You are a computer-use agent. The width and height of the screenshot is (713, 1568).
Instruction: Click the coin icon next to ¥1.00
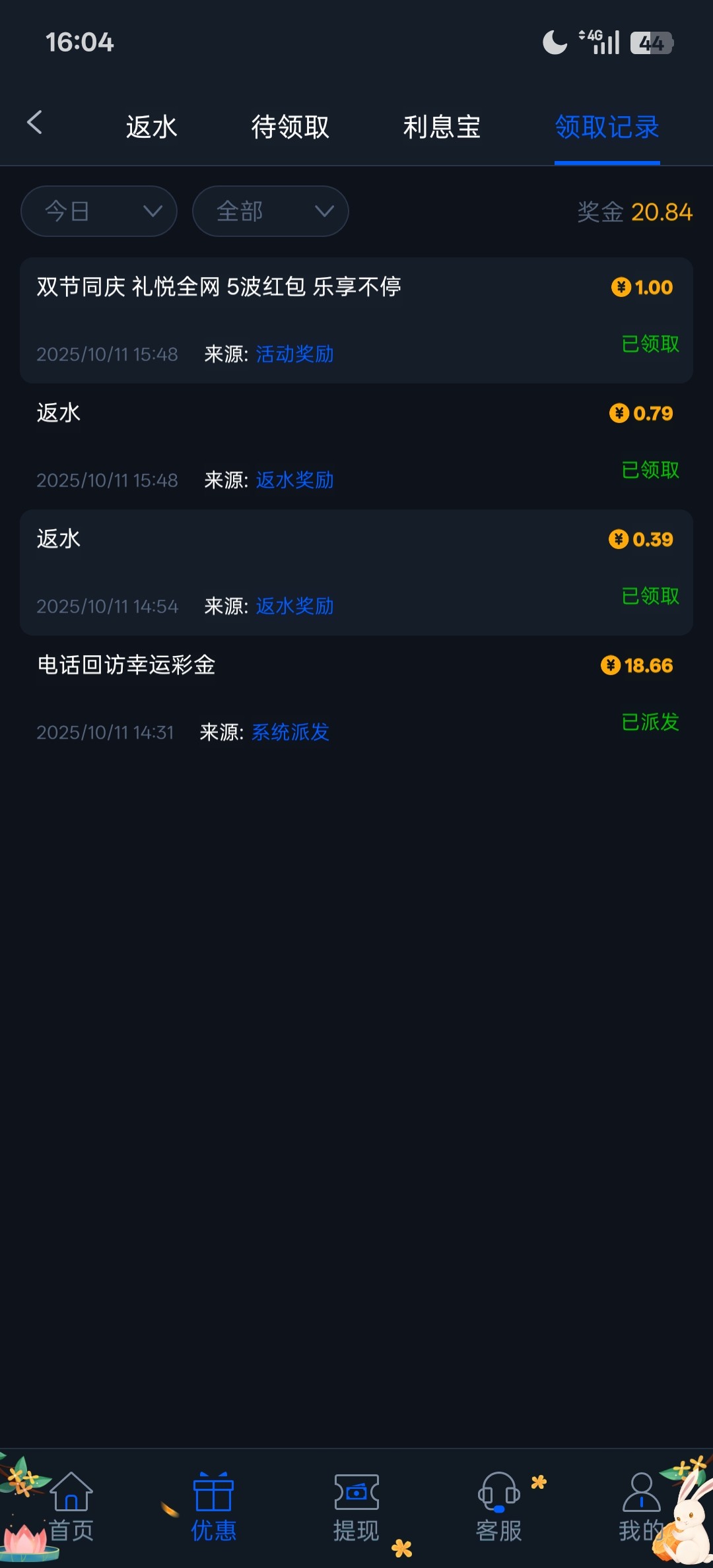point(620,287)
